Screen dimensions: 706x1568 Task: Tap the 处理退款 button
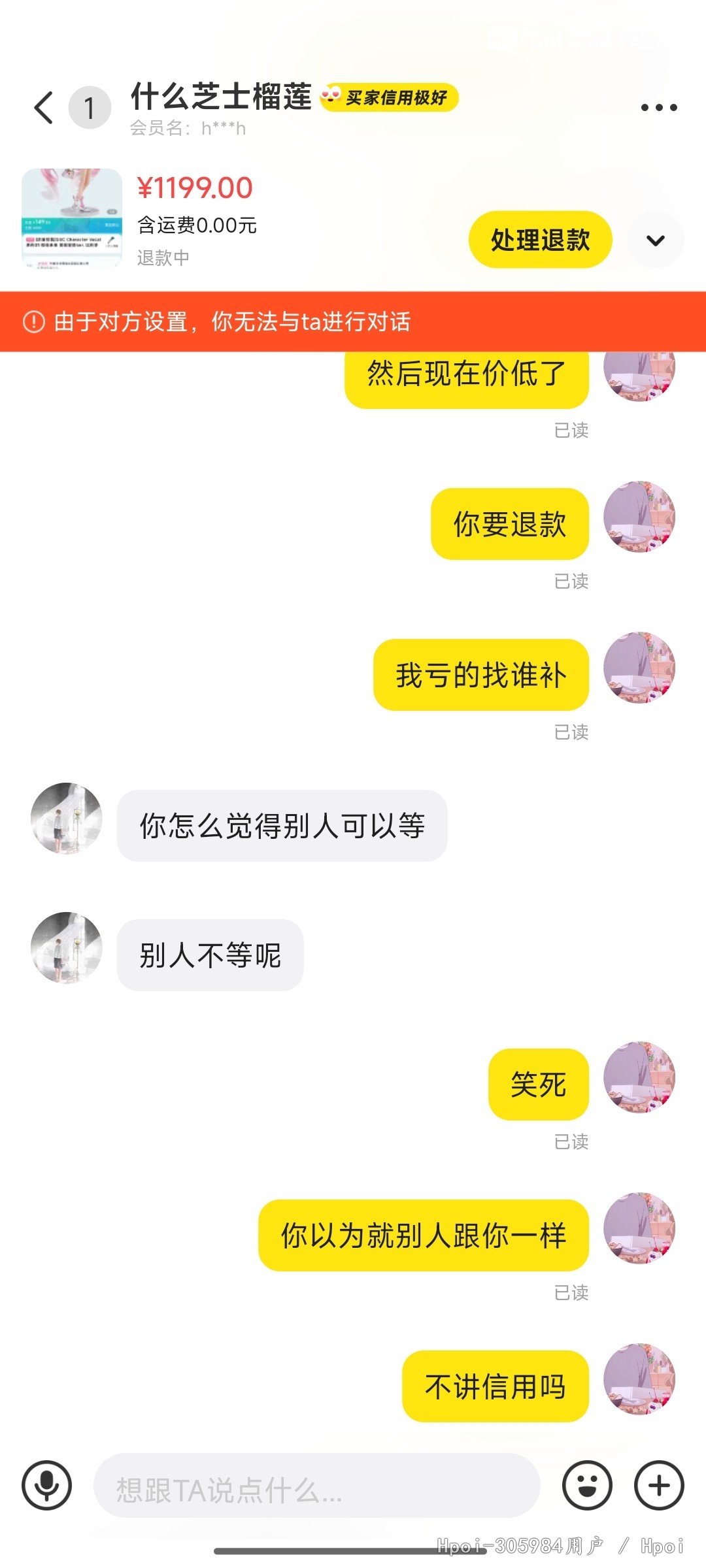540,240
